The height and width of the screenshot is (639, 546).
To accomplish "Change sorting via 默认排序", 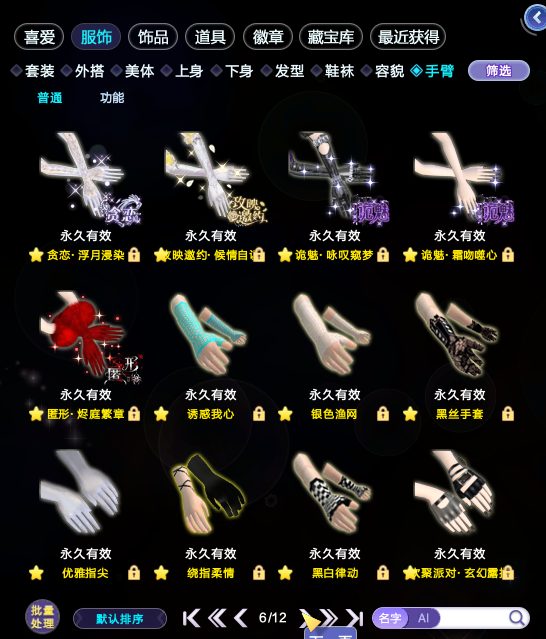I will 120,619.
